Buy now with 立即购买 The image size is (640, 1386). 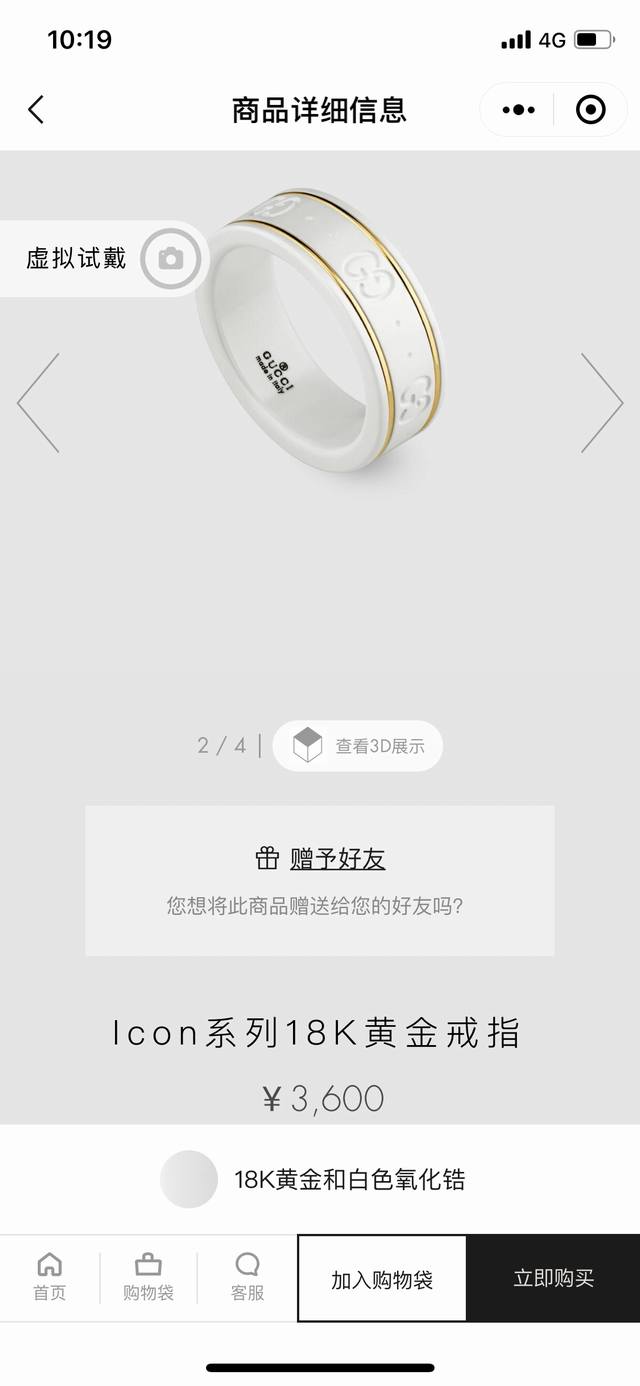coord(553,1279)
